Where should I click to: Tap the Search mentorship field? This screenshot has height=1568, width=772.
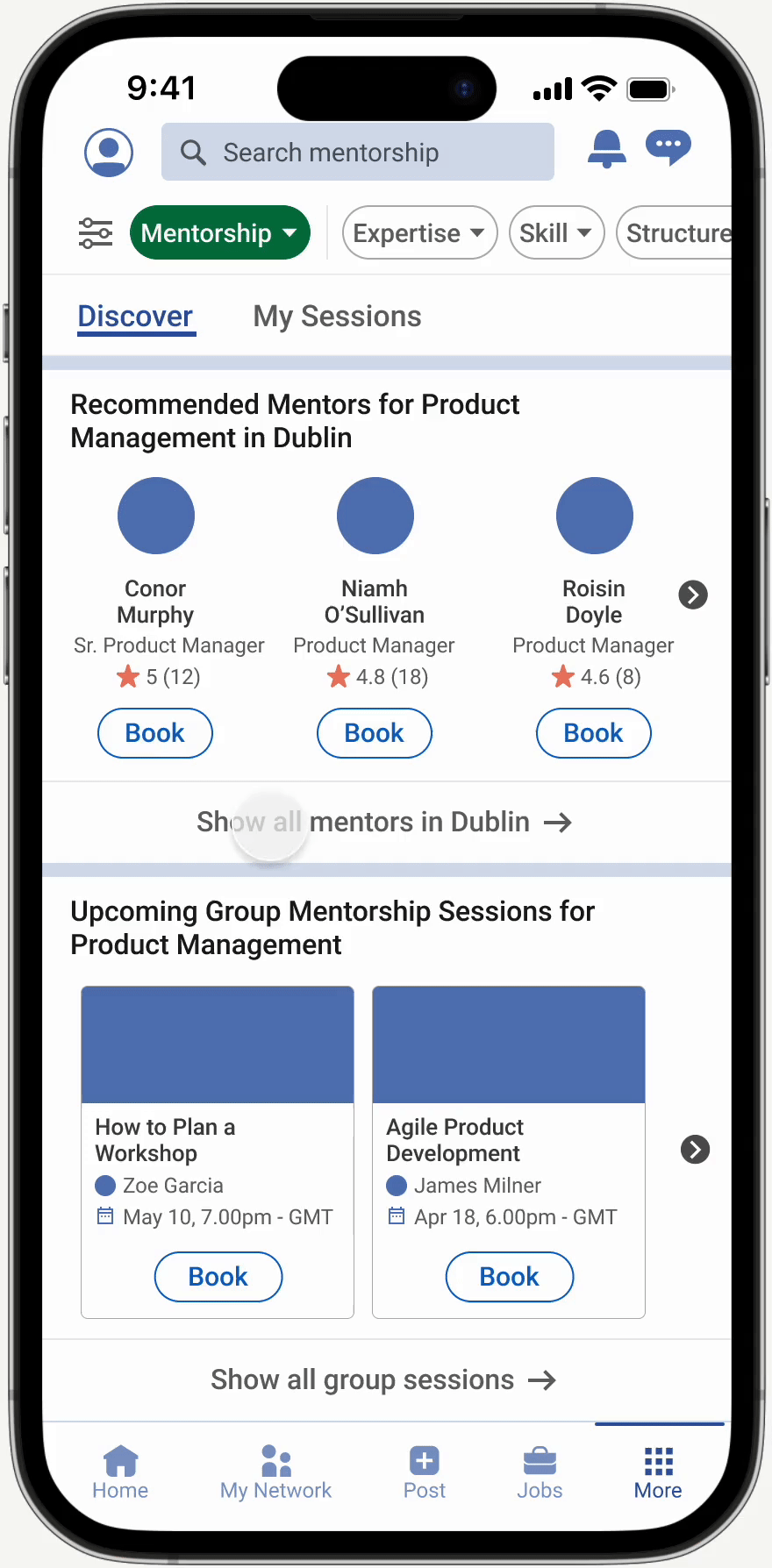(358, 152)
